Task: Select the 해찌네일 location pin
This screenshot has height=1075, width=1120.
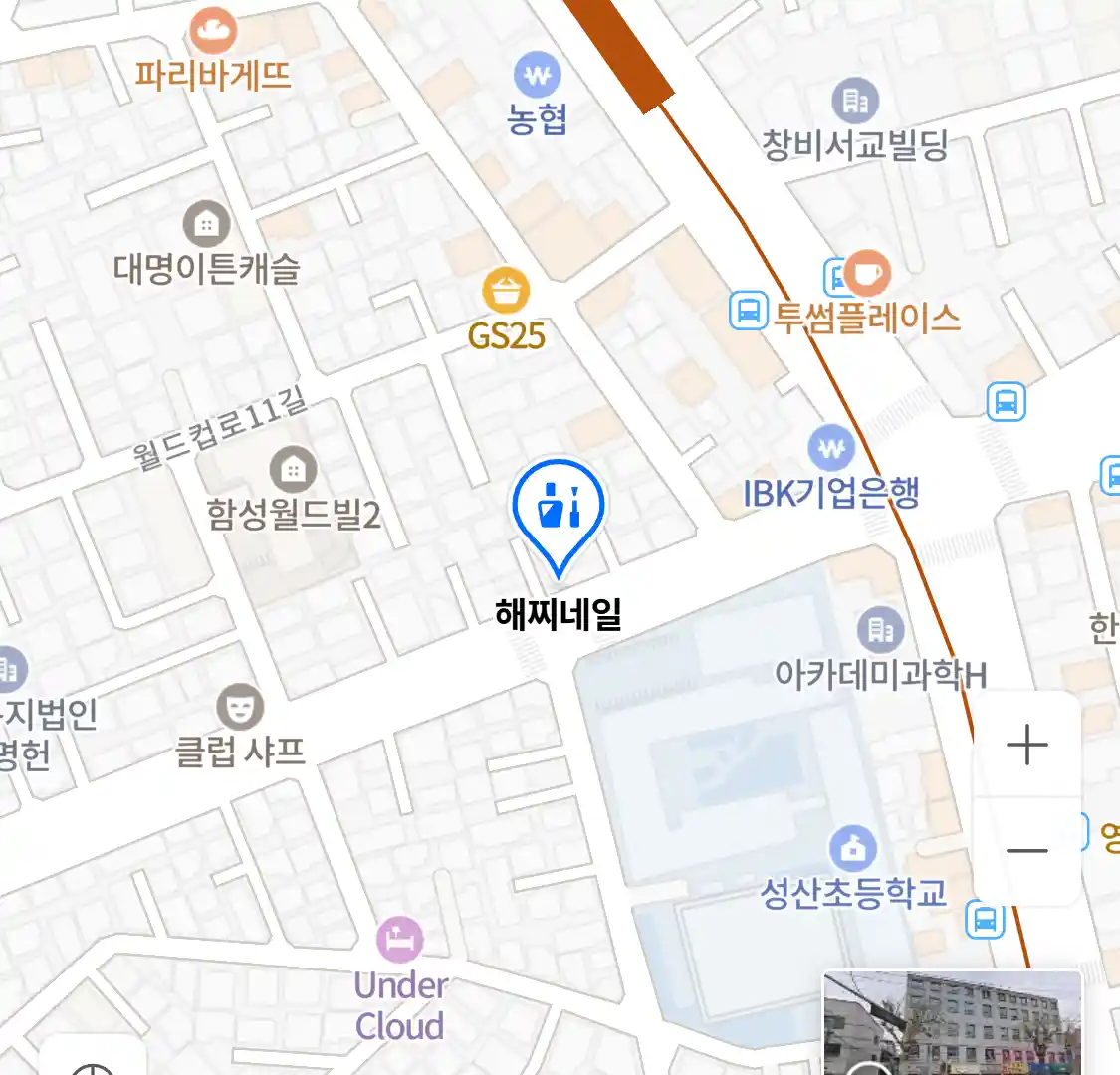Action: click(x=559, y=508)
